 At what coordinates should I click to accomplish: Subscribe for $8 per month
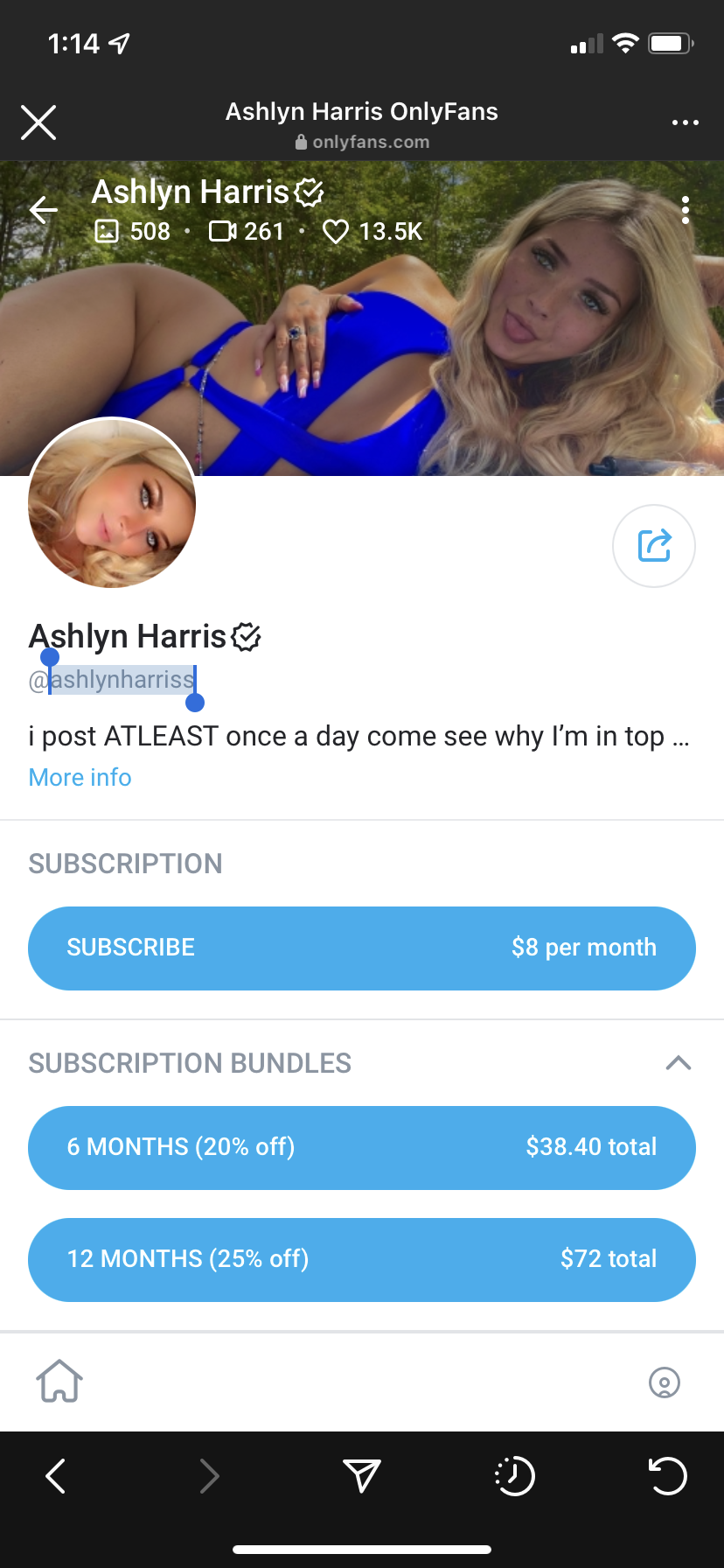[362, 948]
